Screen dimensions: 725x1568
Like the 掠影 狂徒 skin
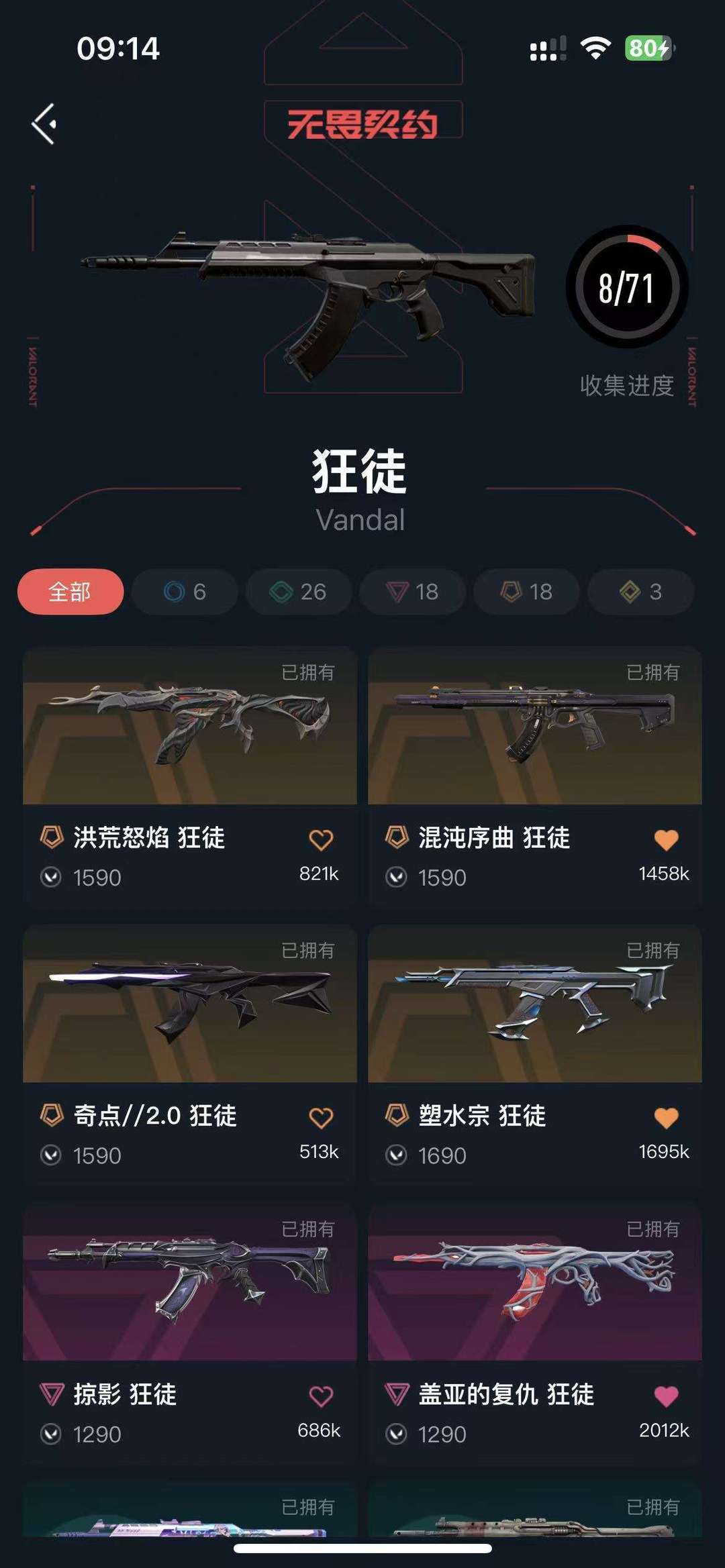321,1396
